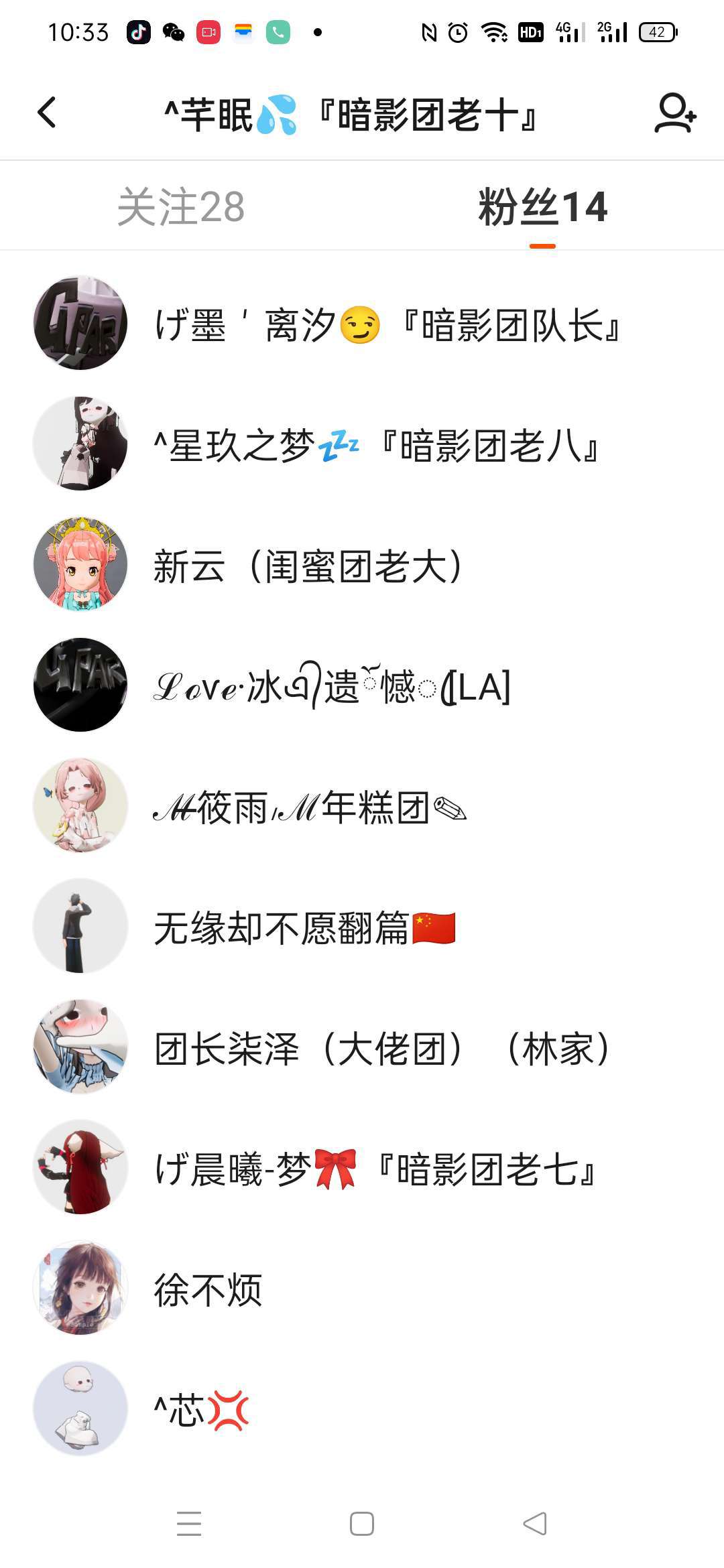
Task: Select the 粉丝14 tab
Action: point(542,206)
